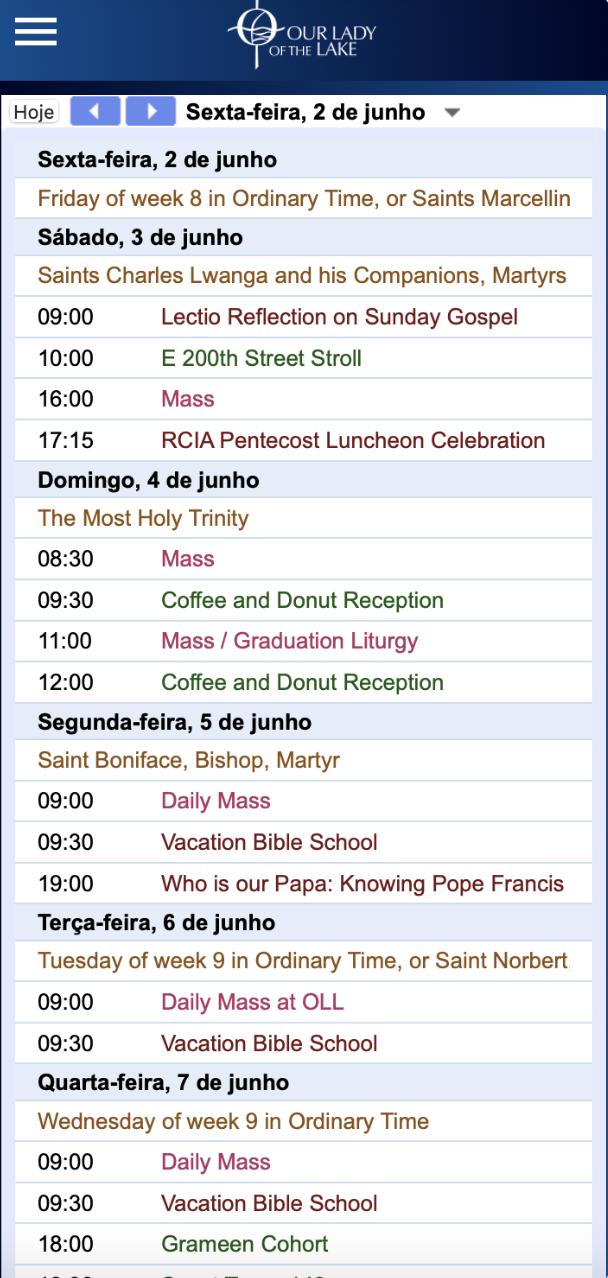Open the E 200th Street Stroll event
The image size is (608, 1278).
coord(261,358)
